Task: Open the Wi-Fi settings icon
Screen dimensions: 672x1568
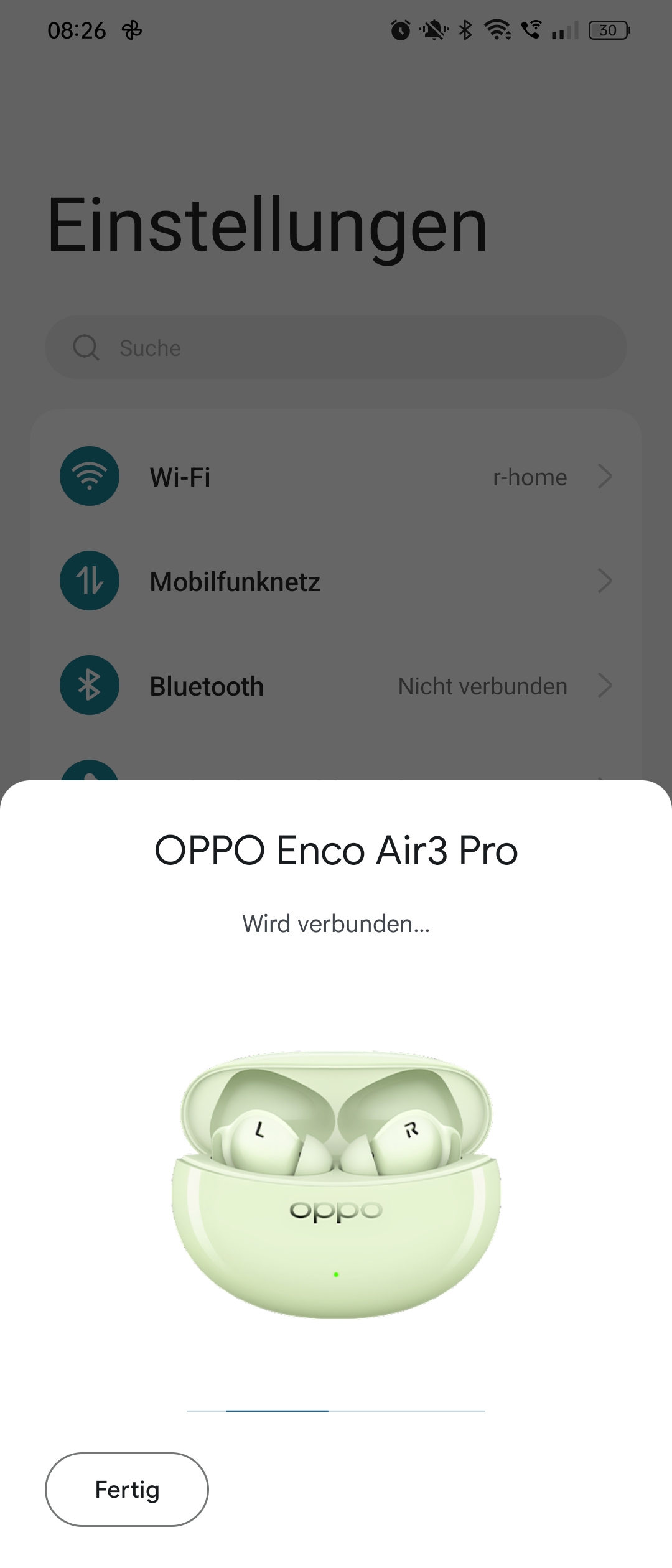Action: tap(89, 477)
